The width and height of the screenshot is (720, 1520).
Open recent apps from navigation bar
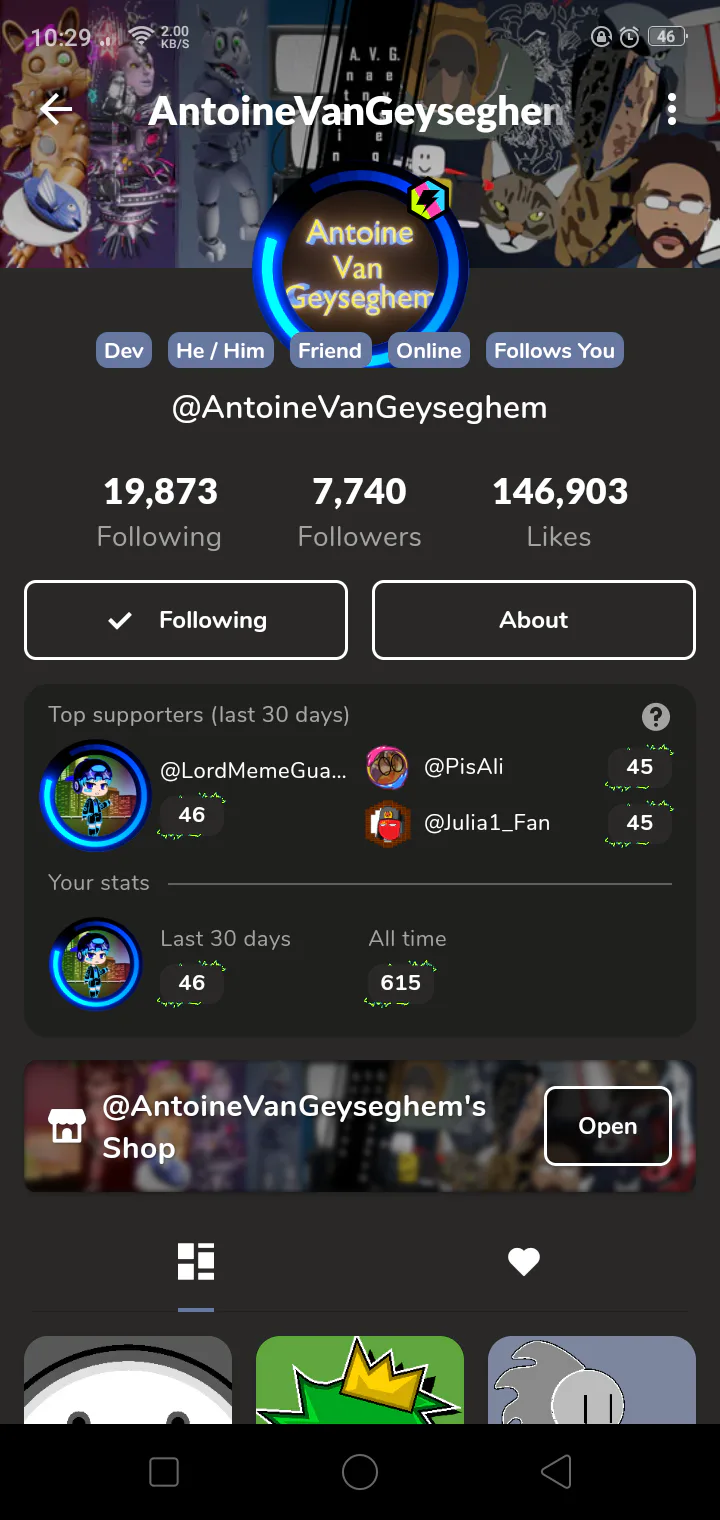click(x=164, y=1472)
